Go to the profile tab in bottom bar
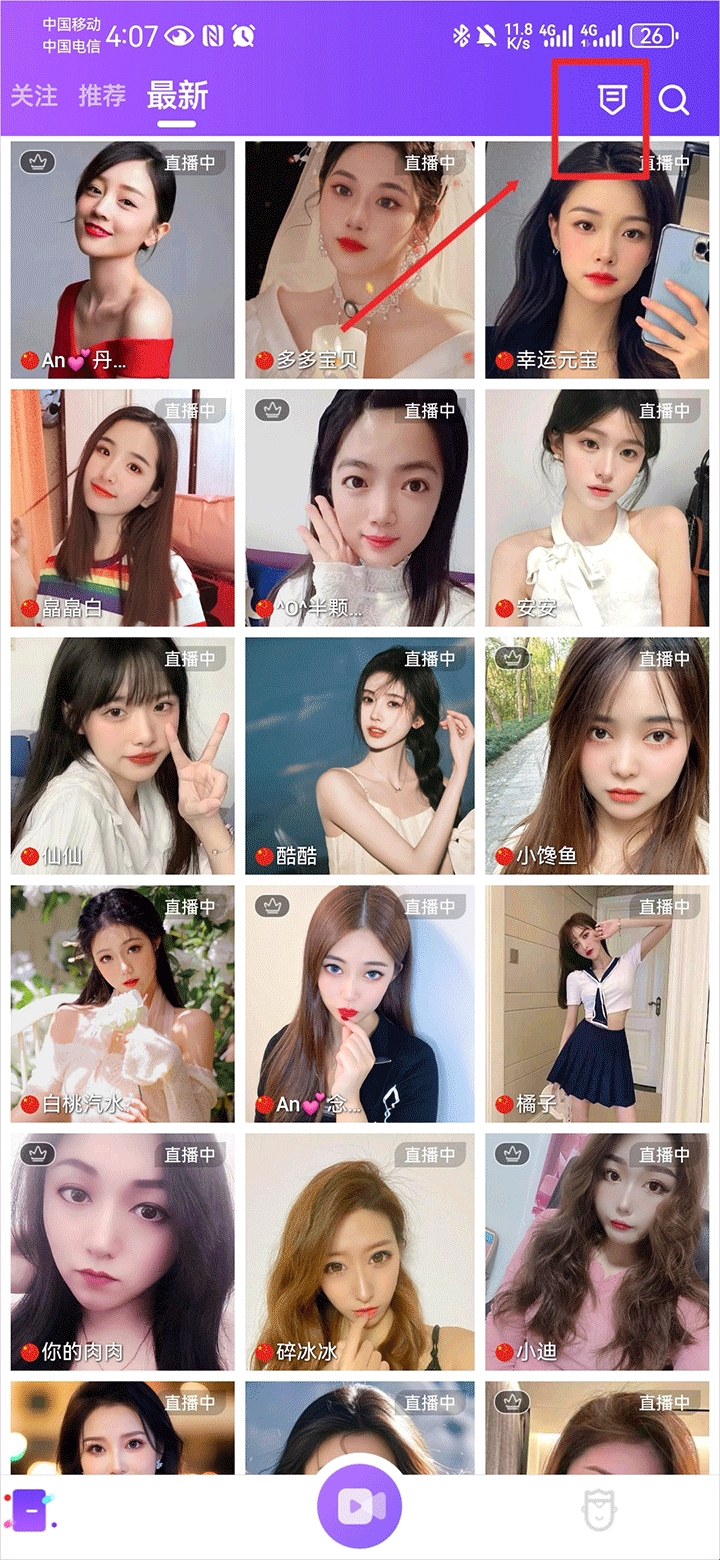The image size is (720, 1560). click(x=599, y=1510)
